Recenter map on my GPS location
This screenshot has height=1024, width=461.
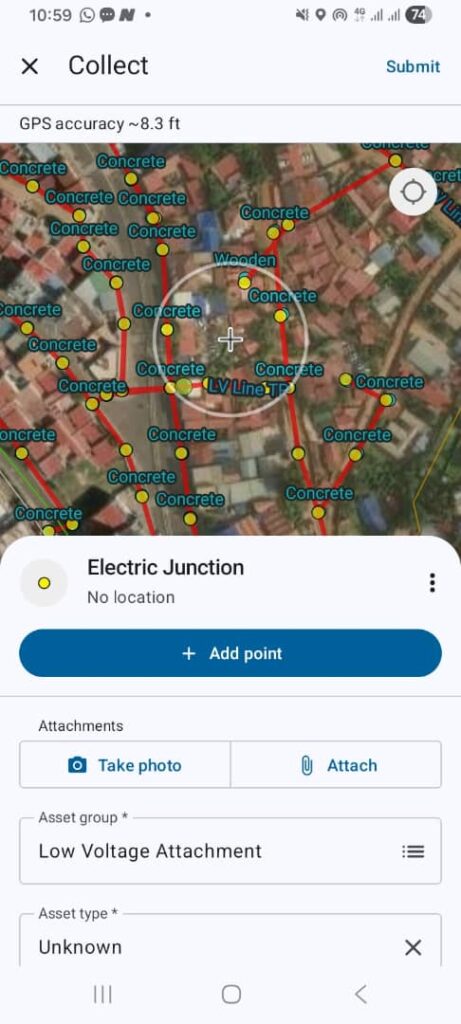tap(413, 192)
